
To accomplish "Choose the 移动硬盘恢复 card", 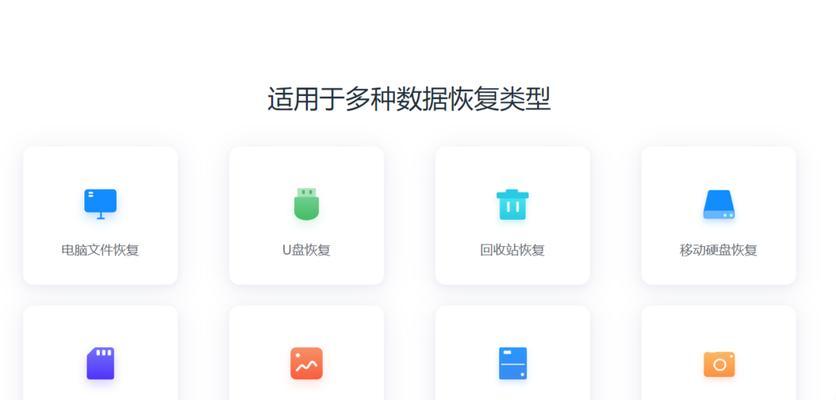I will pos(718,216).
